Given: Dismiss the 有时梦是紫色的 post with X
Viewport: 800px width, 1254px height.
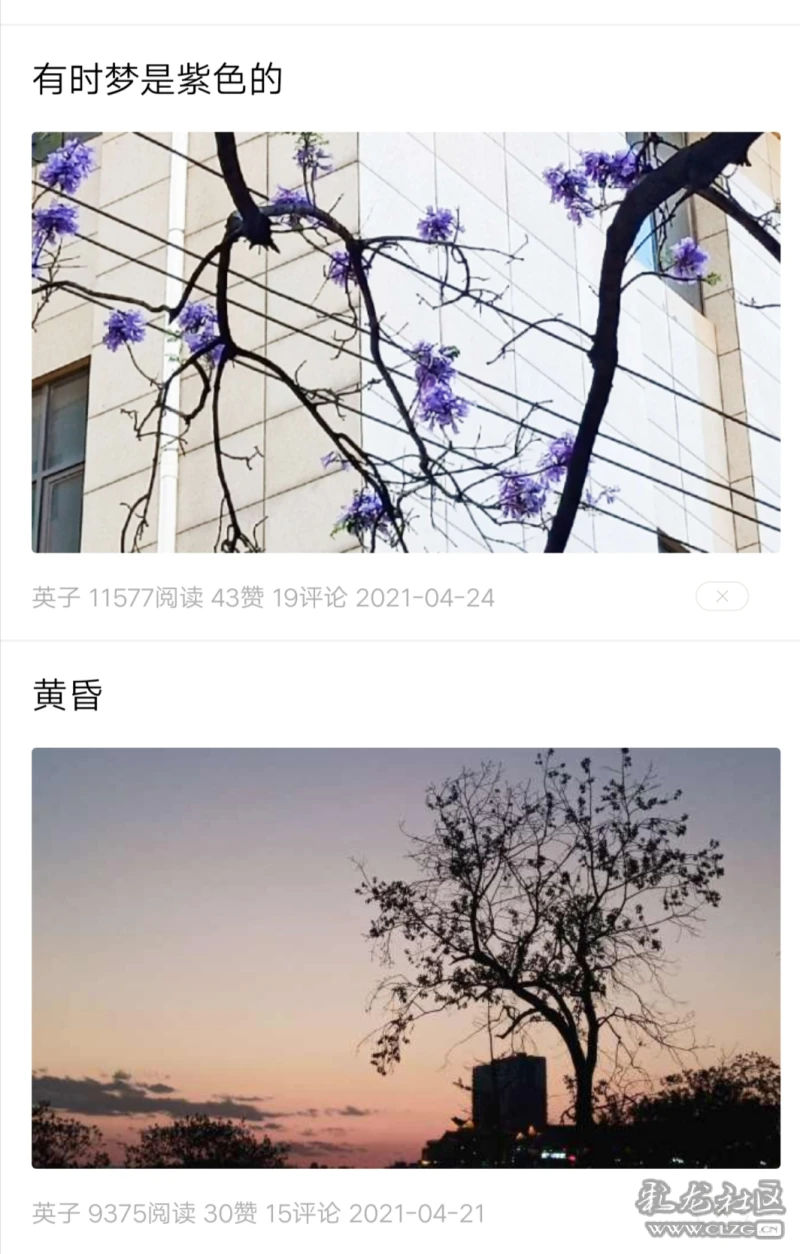Looking at the screenshot, I should click(722, 597).
